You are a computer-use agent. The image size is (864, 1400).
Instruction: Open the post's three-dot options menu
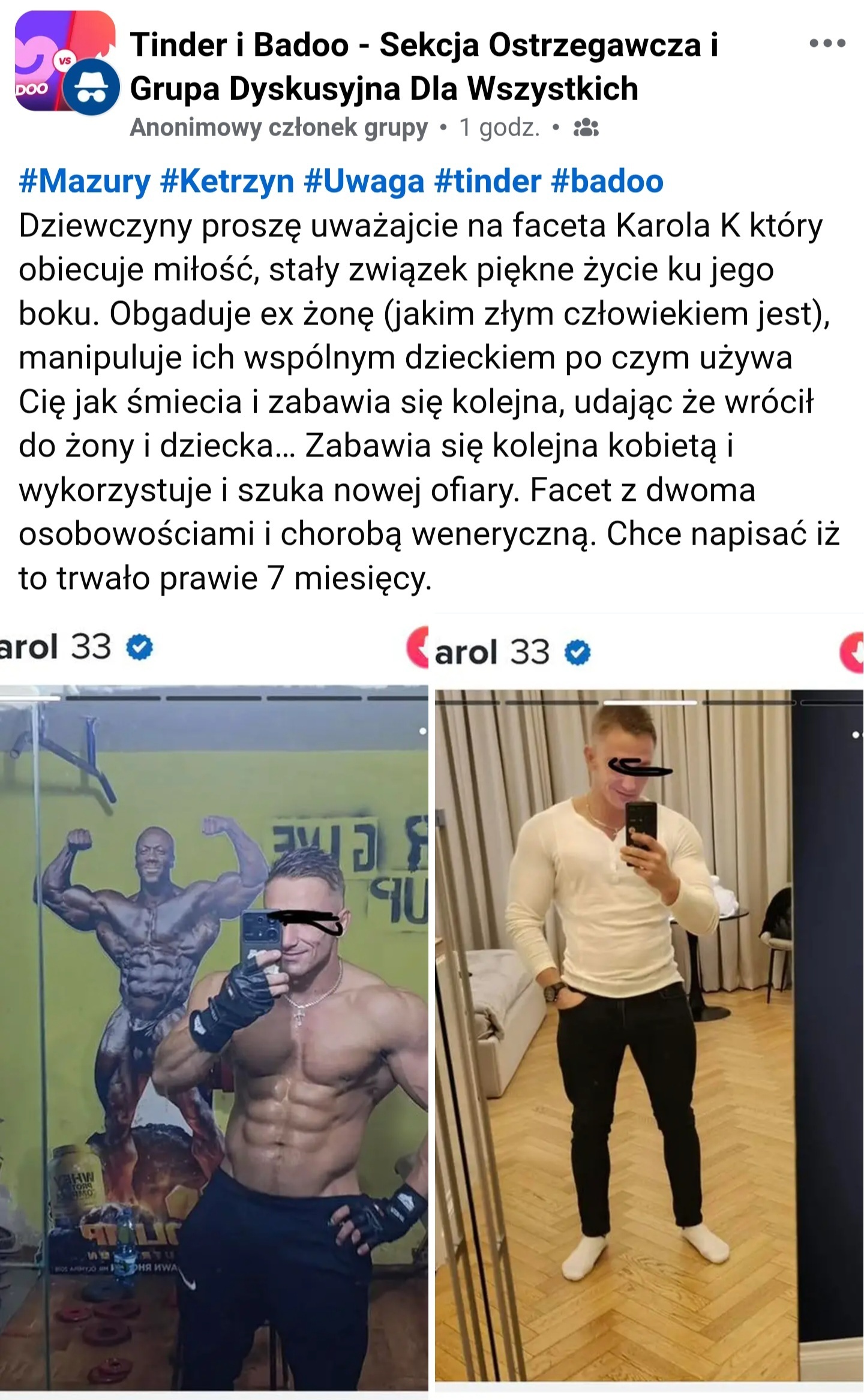pyautogui.click(x=827, y=43)
